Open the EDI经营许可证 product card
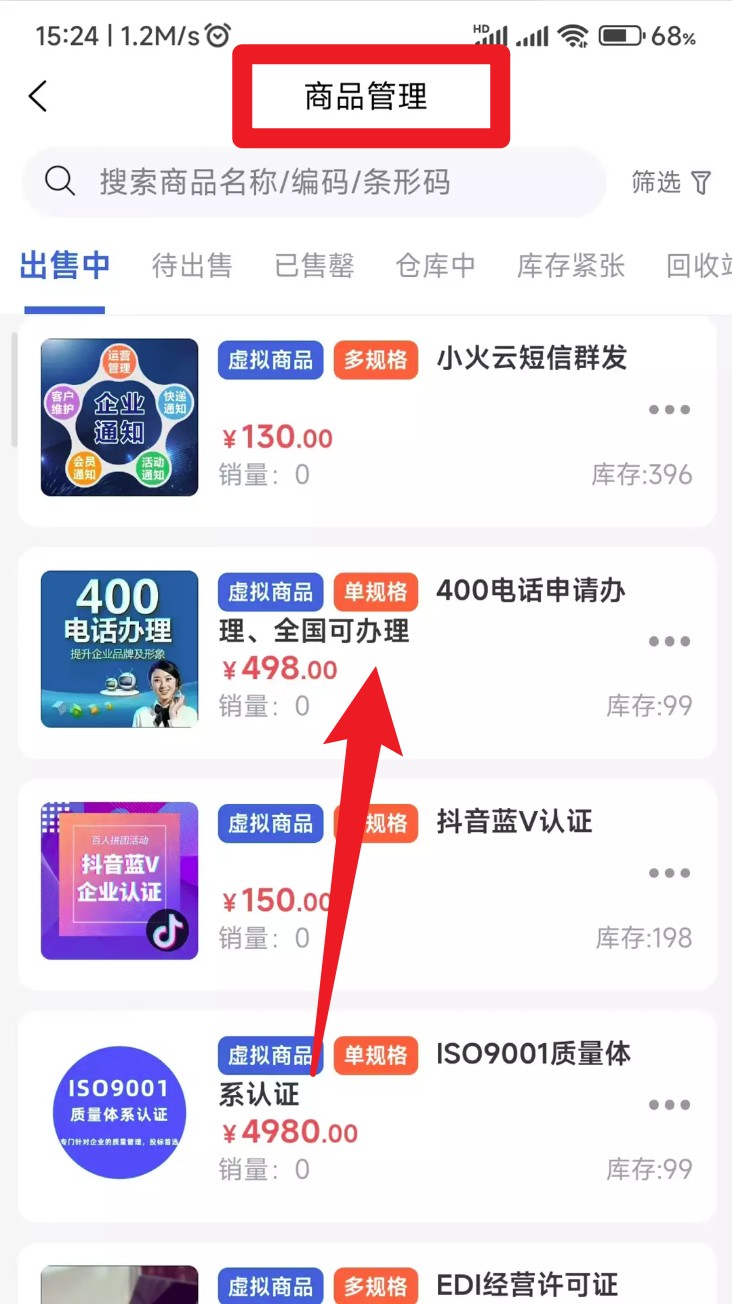Viewport: 732px width, 1304px height. (527, 1284)
